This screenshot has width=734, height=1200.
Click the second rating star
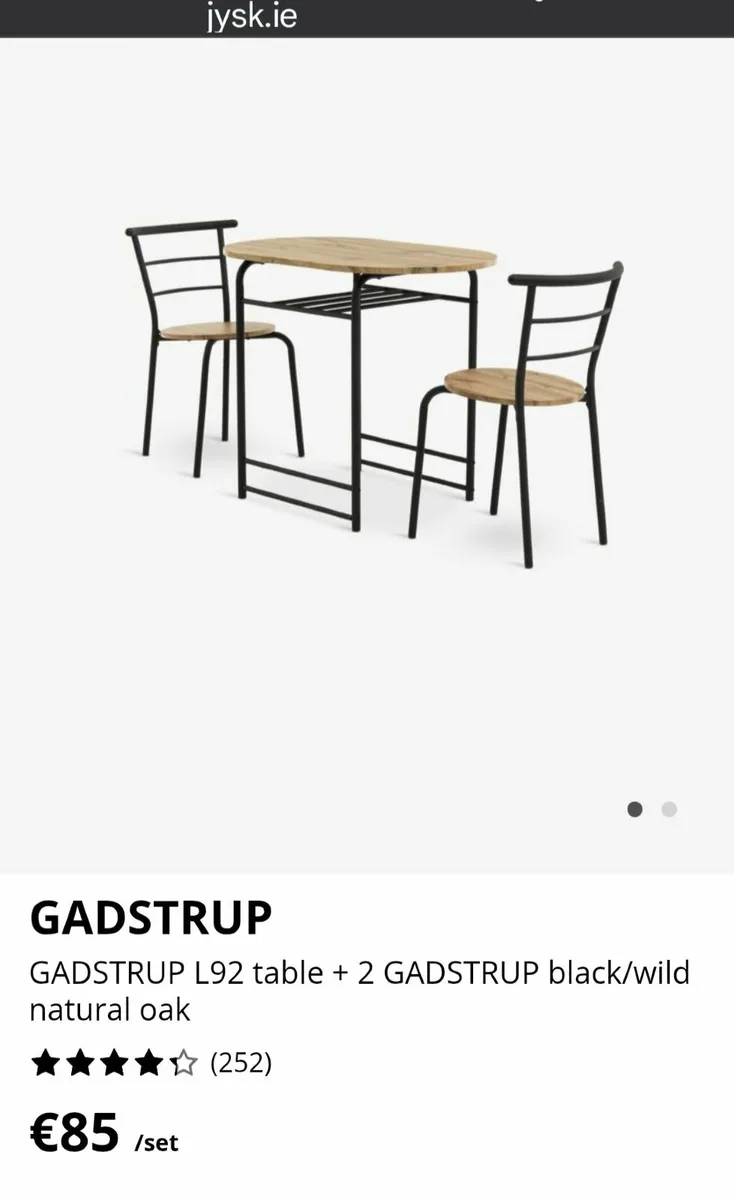click(82, 1063)
